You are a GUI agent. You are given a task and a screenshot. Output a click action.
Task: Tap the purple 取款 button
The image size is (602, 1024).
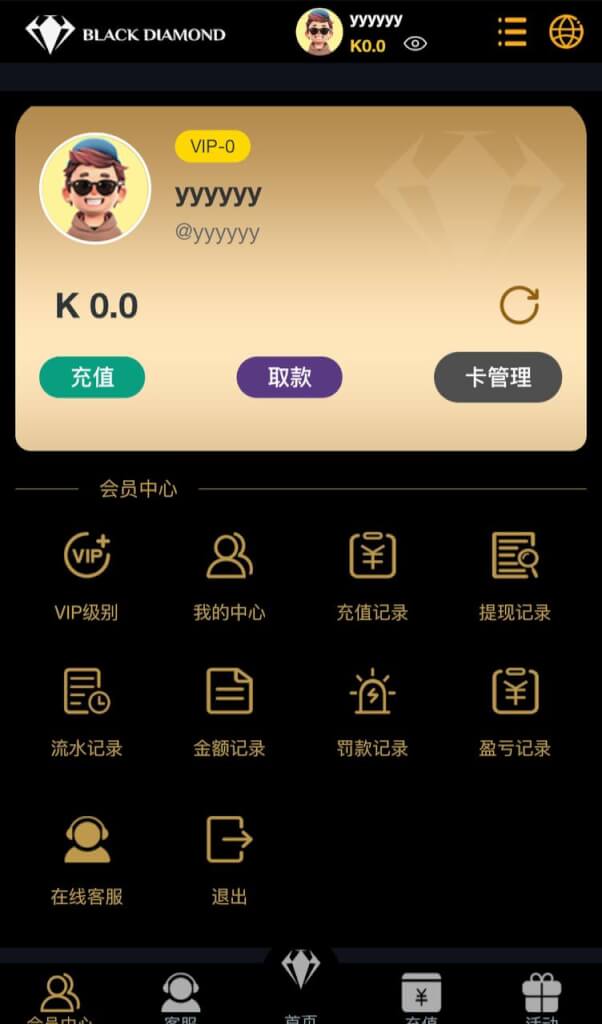point(289,377)
